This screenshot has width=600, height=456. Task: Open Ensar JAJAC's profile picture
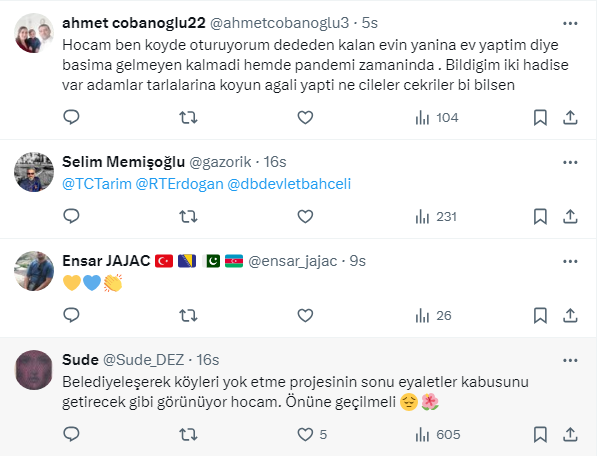34,271
